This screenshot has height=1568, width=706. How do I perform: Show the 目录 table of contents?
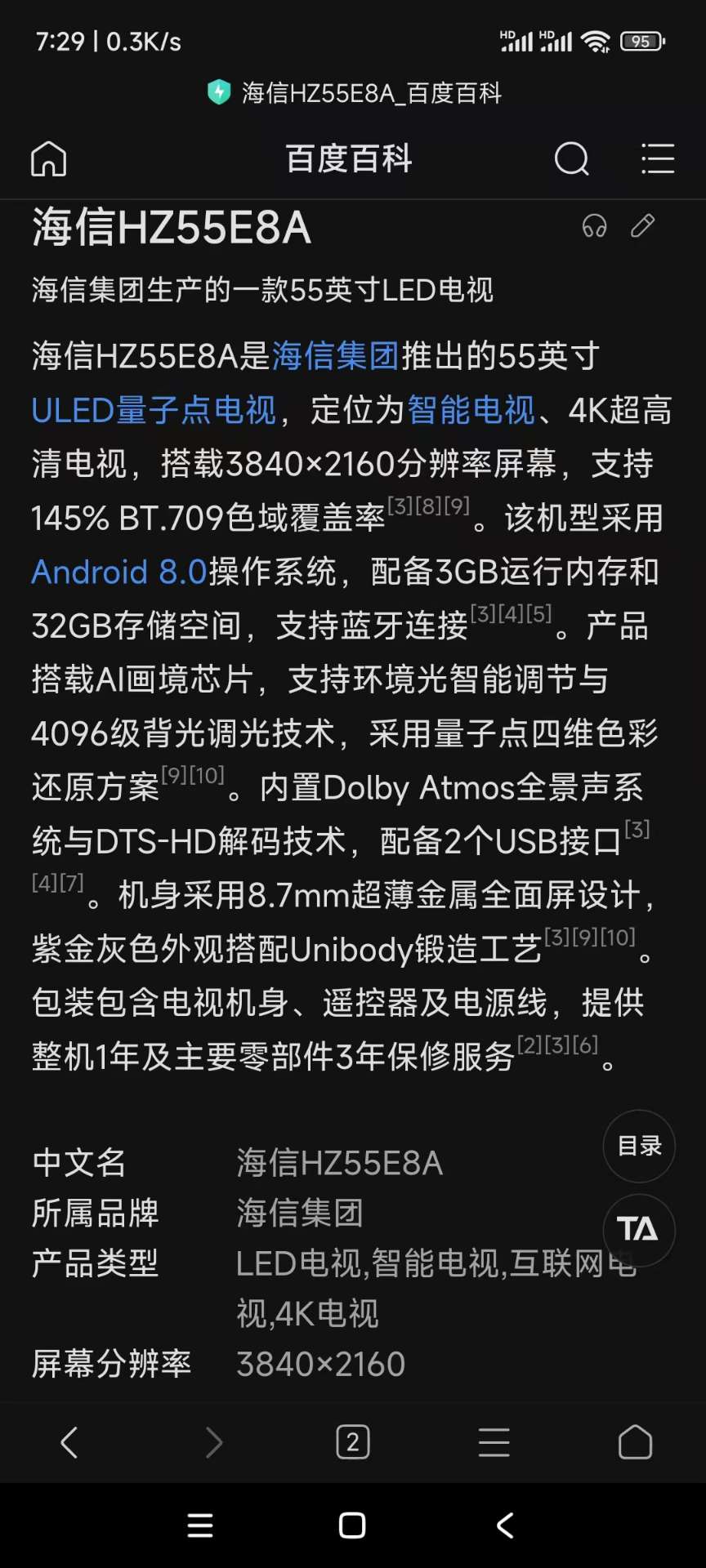[x=639, y=1146]
